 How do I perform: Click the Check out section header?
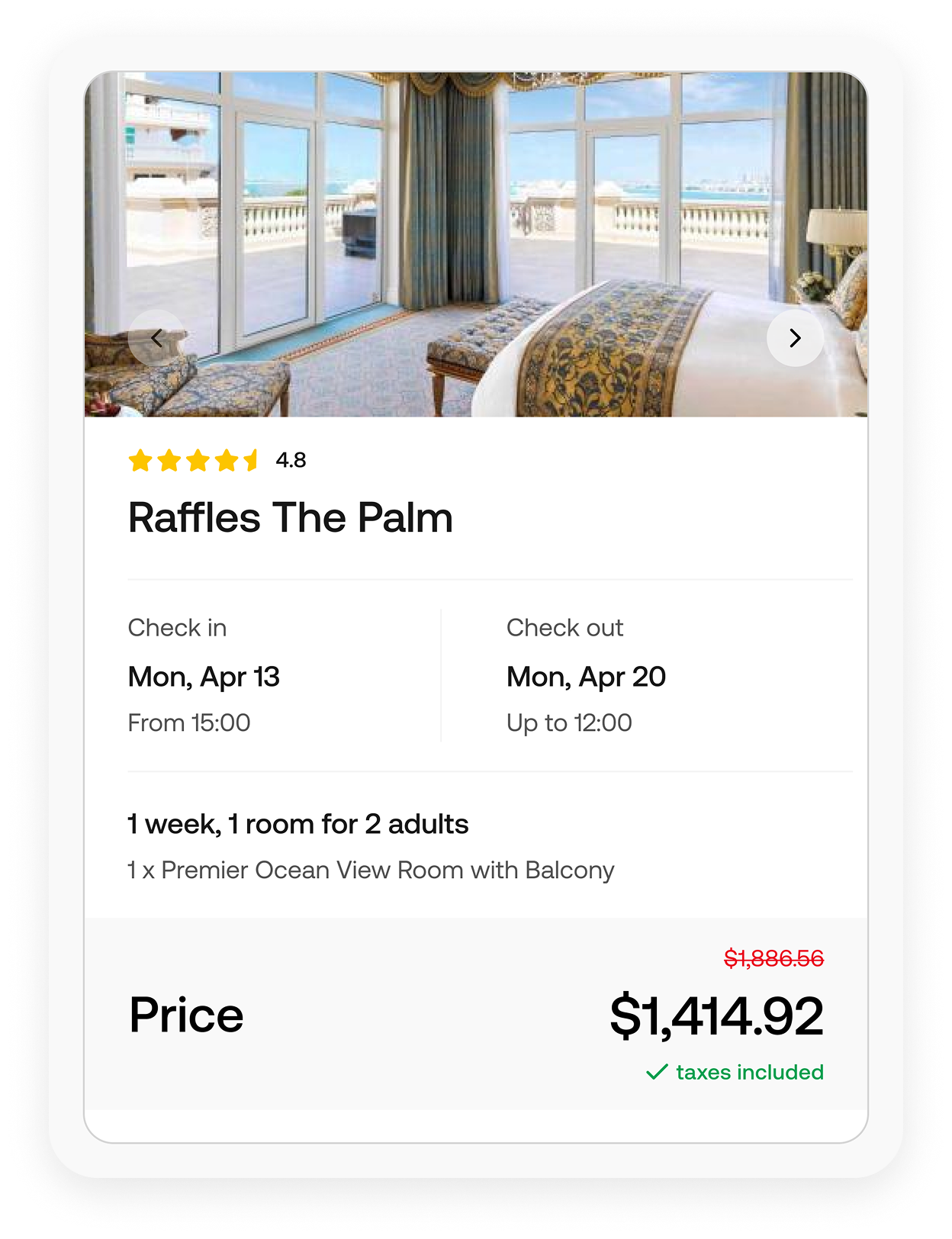coord(564,627)
